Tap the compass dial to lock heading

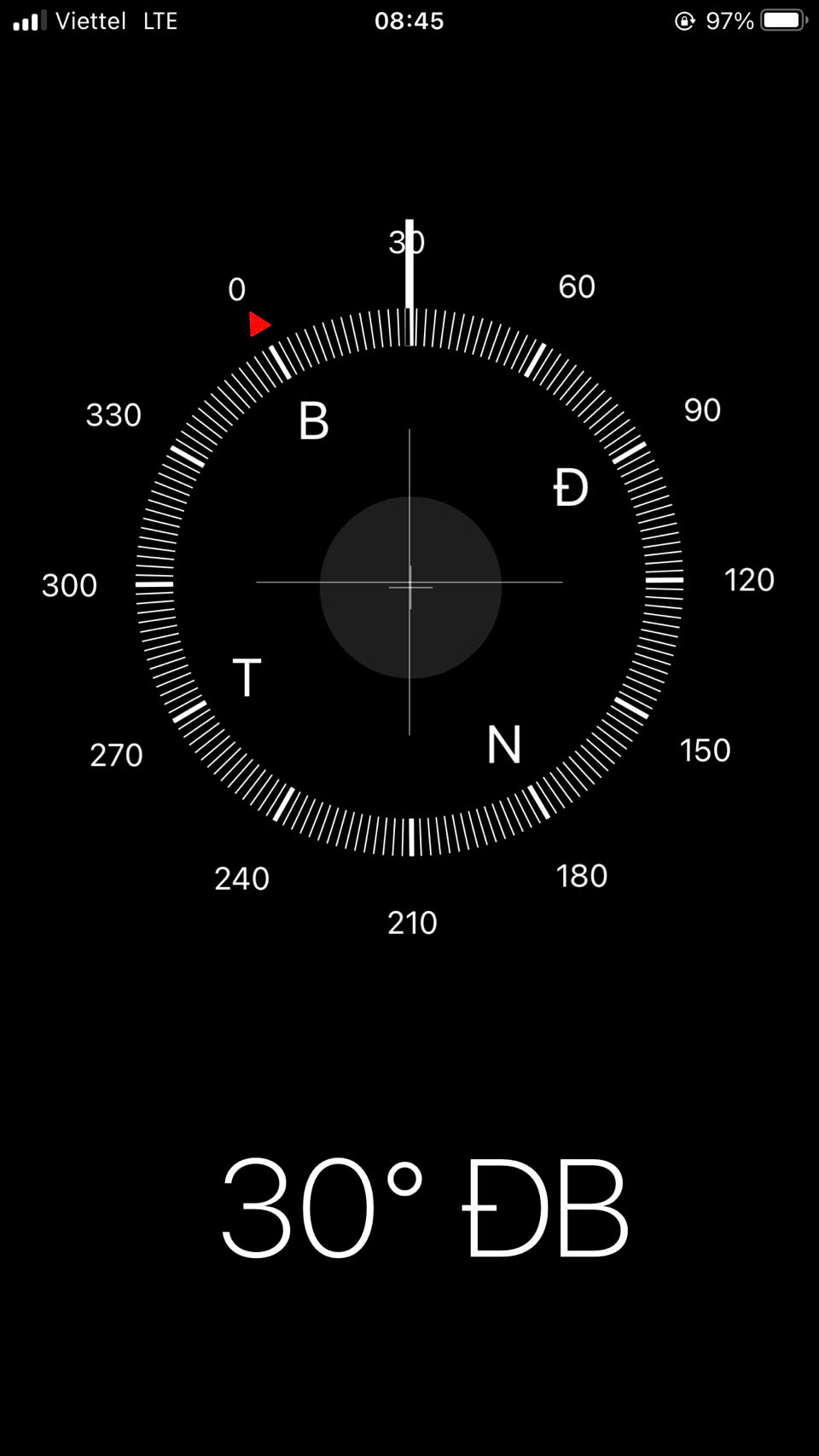(409, 583)
